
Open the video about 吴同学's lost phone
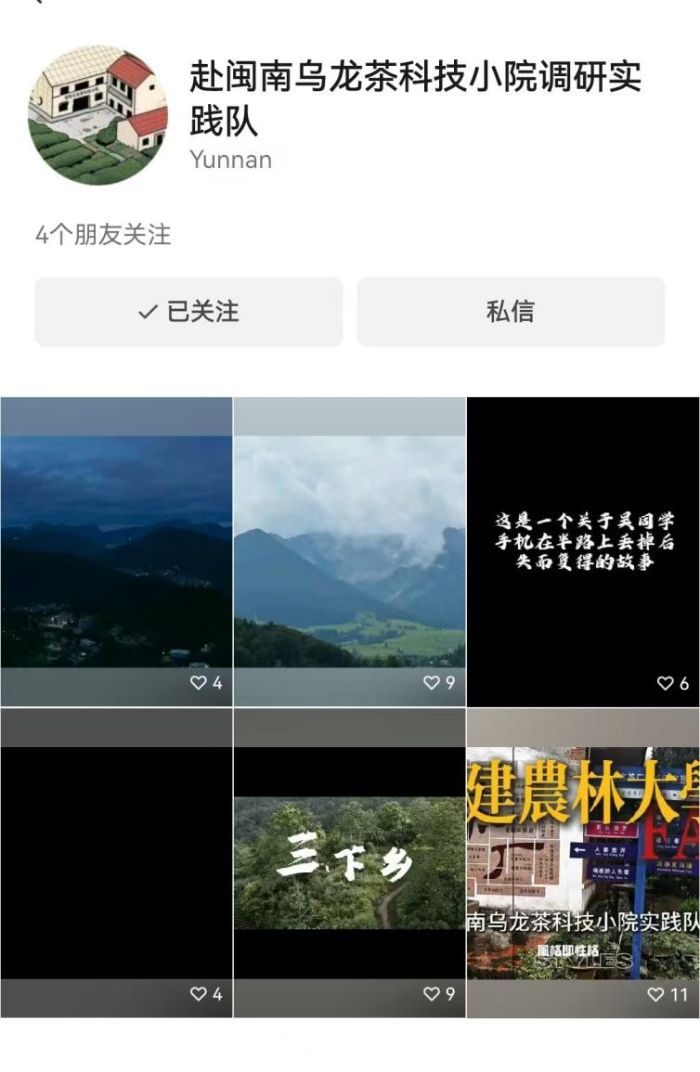[582, 550]
